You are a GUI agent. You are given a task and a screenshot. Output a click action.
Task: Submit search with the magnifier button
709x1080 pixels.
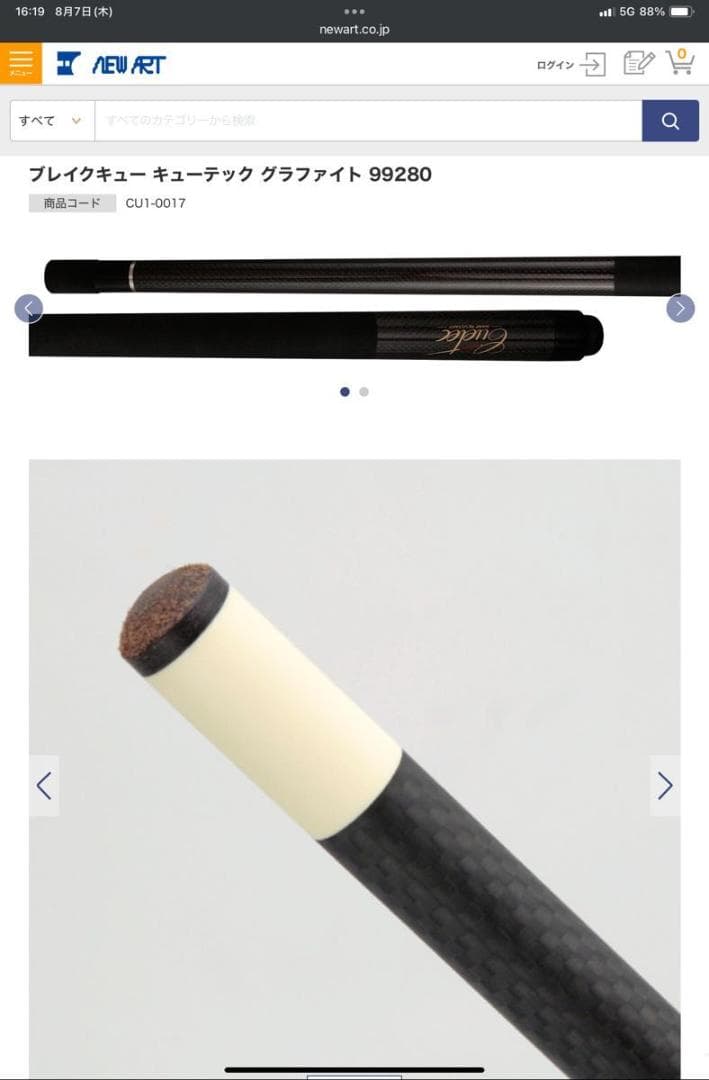(670, 121)
